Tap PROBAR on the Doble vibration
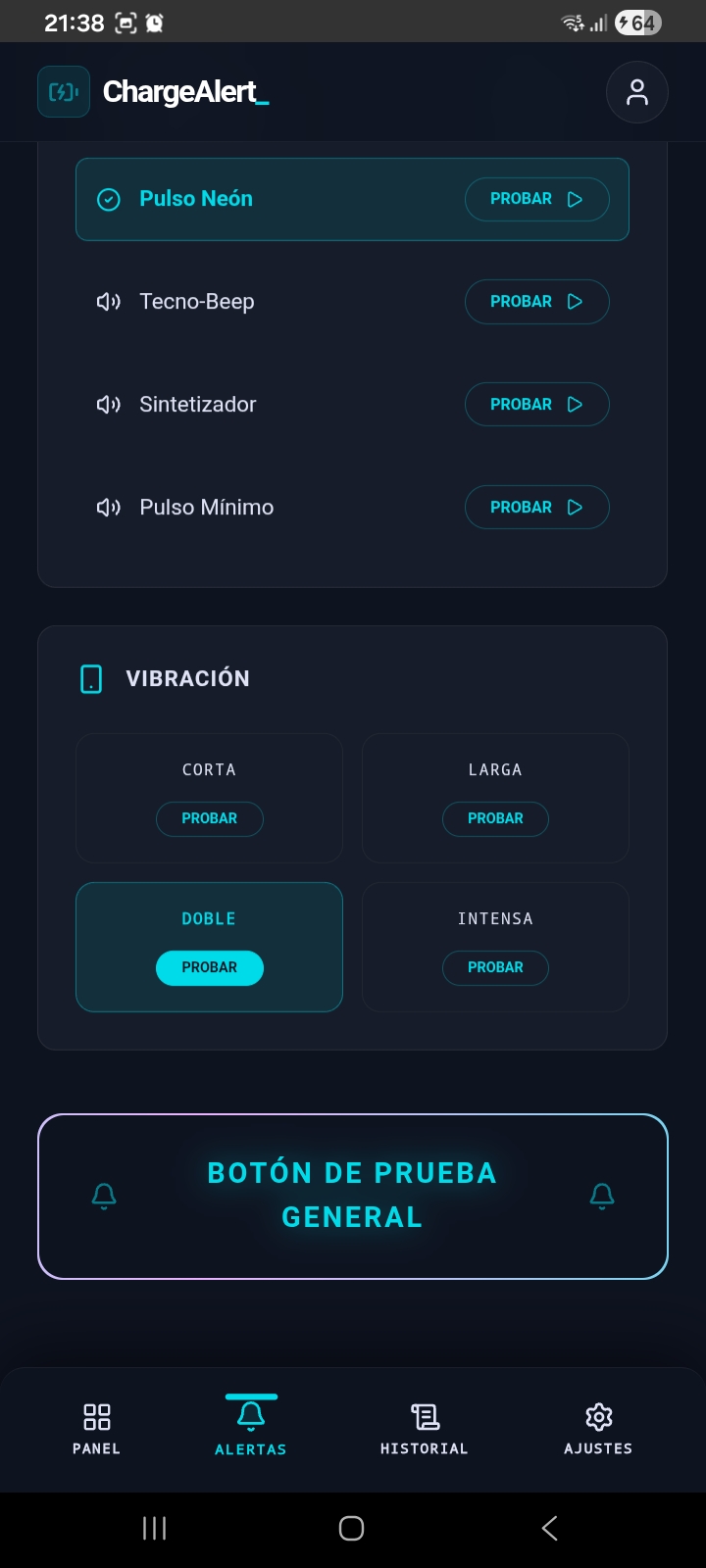 (209, 967)
